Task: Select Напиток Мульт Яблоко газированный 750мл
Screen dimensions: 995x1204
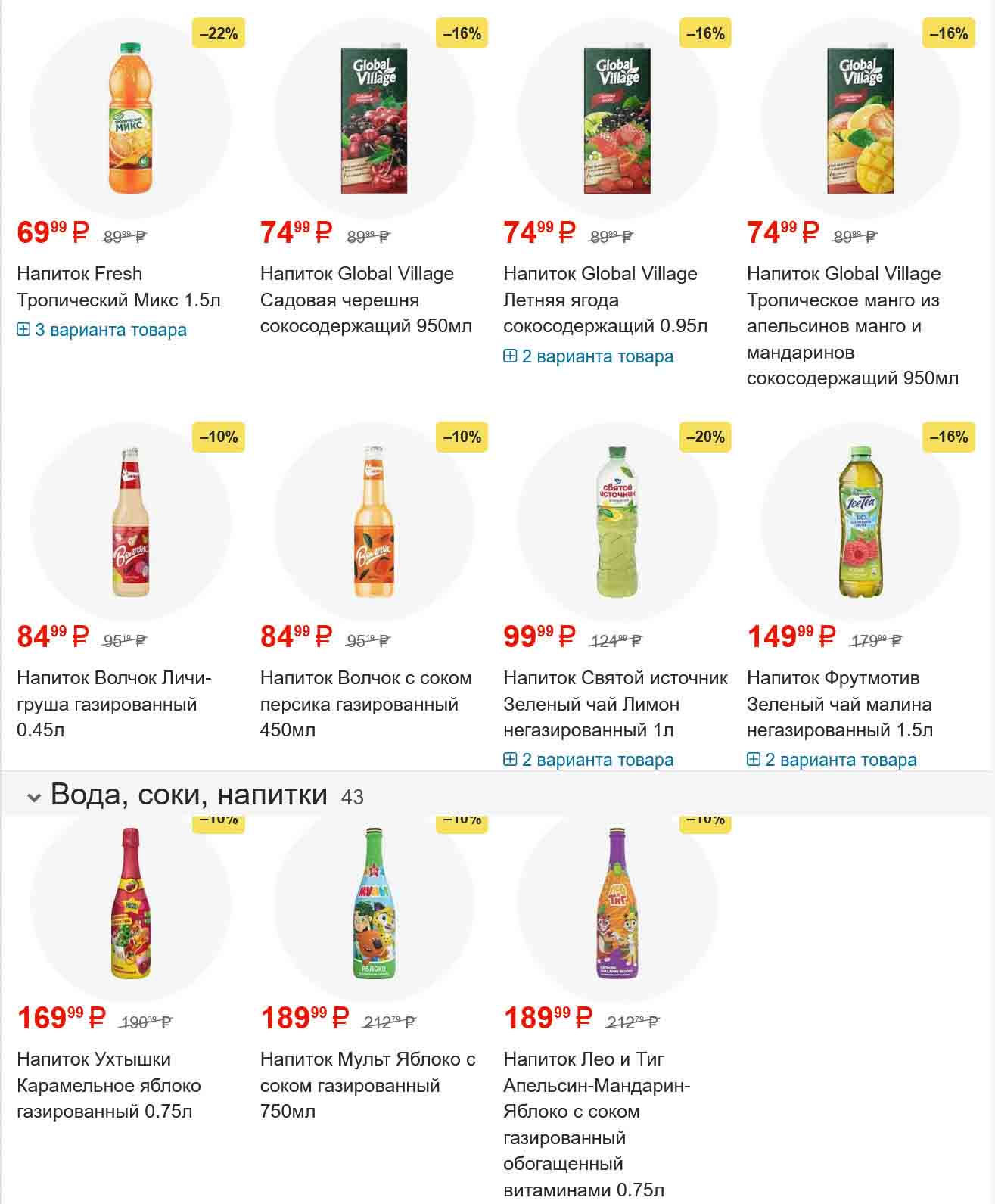Action: click(x=367, y=1085)
